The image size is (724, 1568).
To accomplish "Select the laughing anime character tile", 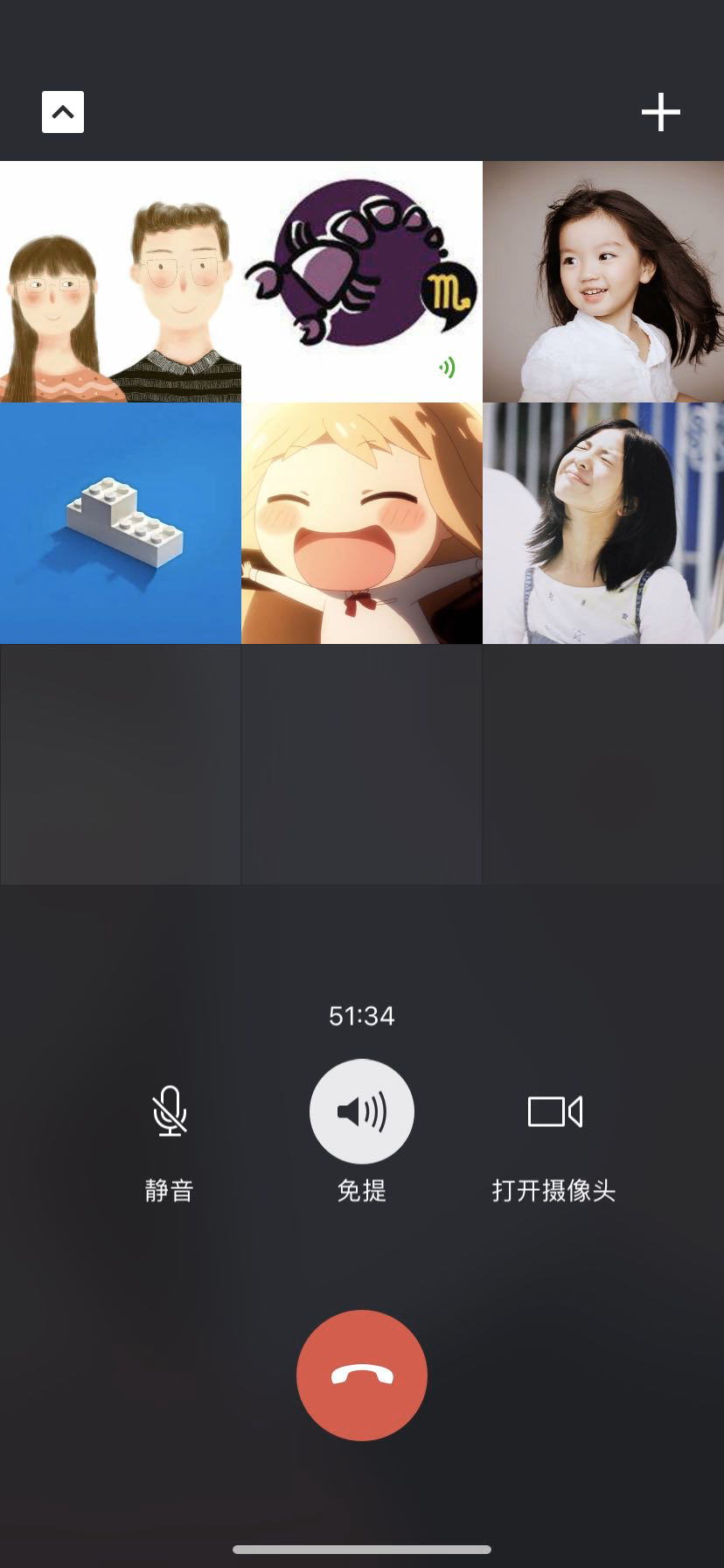I will click(x=362, y=523).
